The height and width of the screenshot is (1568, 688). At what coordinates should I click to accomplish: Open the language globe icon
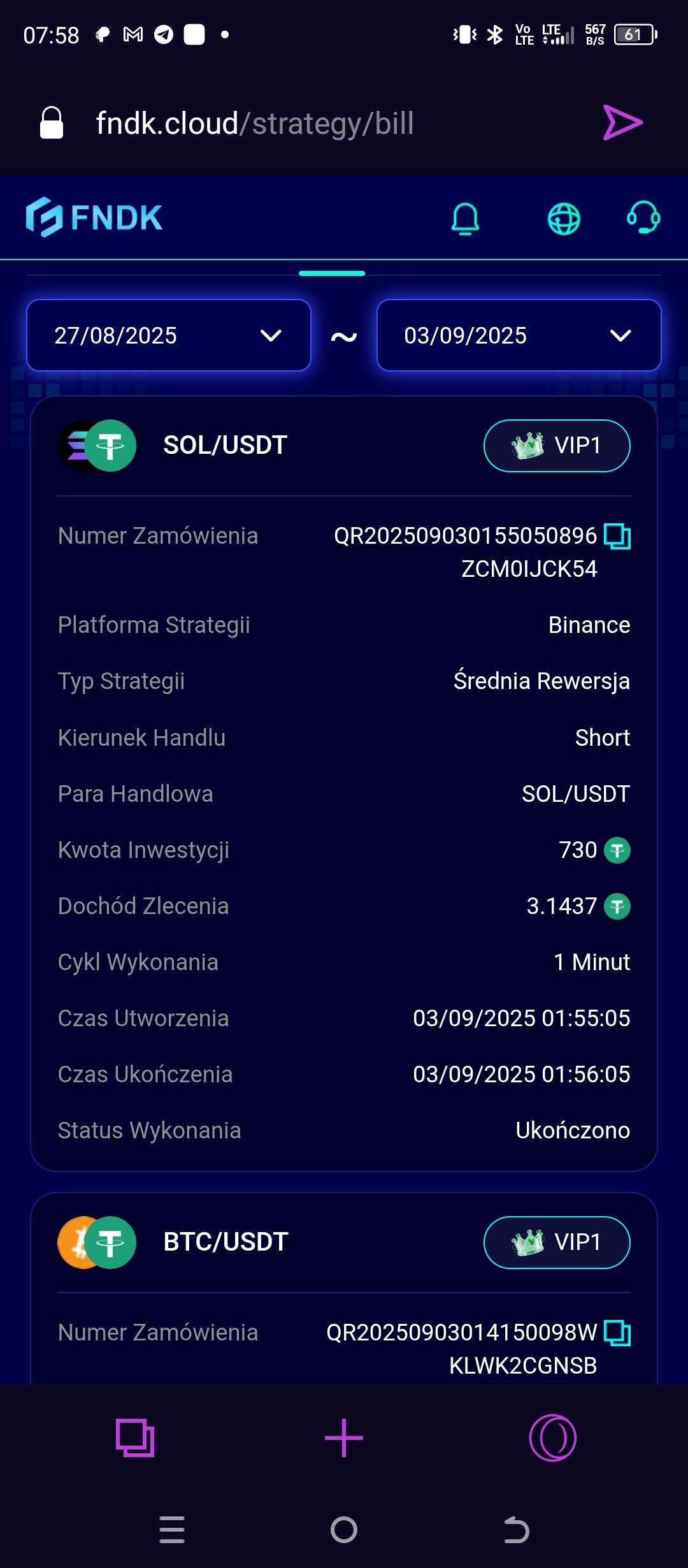(564, 219)
